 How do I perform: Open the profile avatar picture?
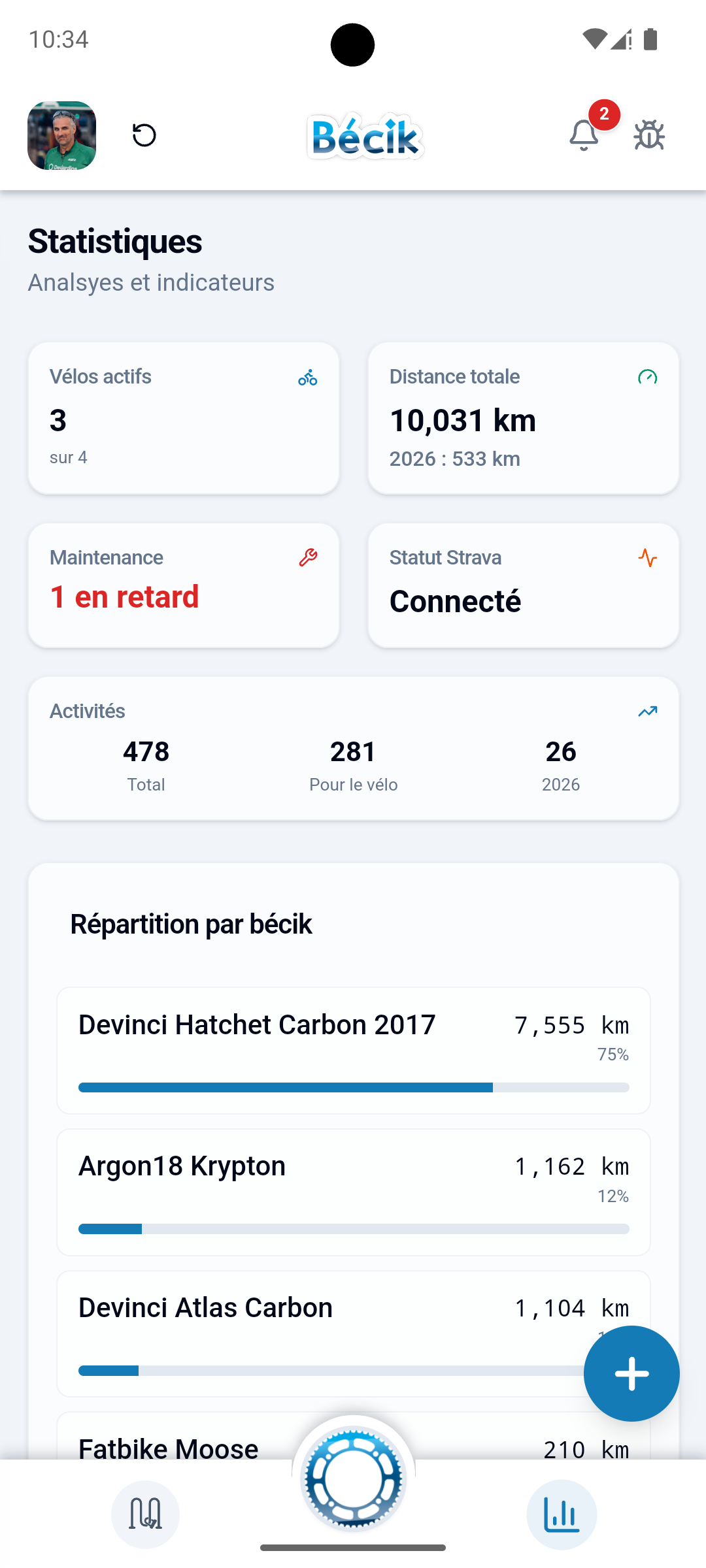click(61, 136)
